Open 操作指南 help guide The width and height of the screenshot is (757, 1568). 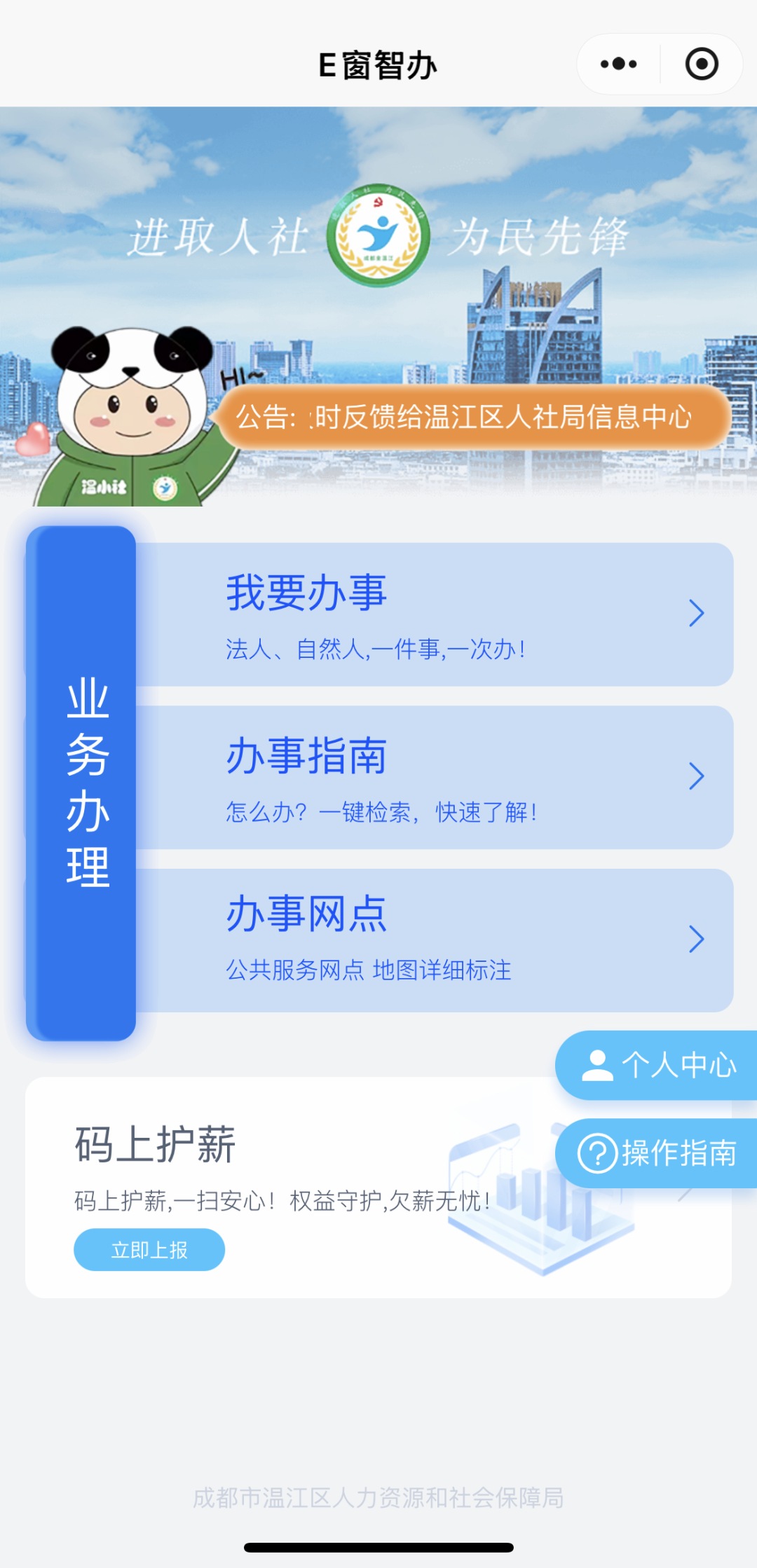(x=659, y=1153)
